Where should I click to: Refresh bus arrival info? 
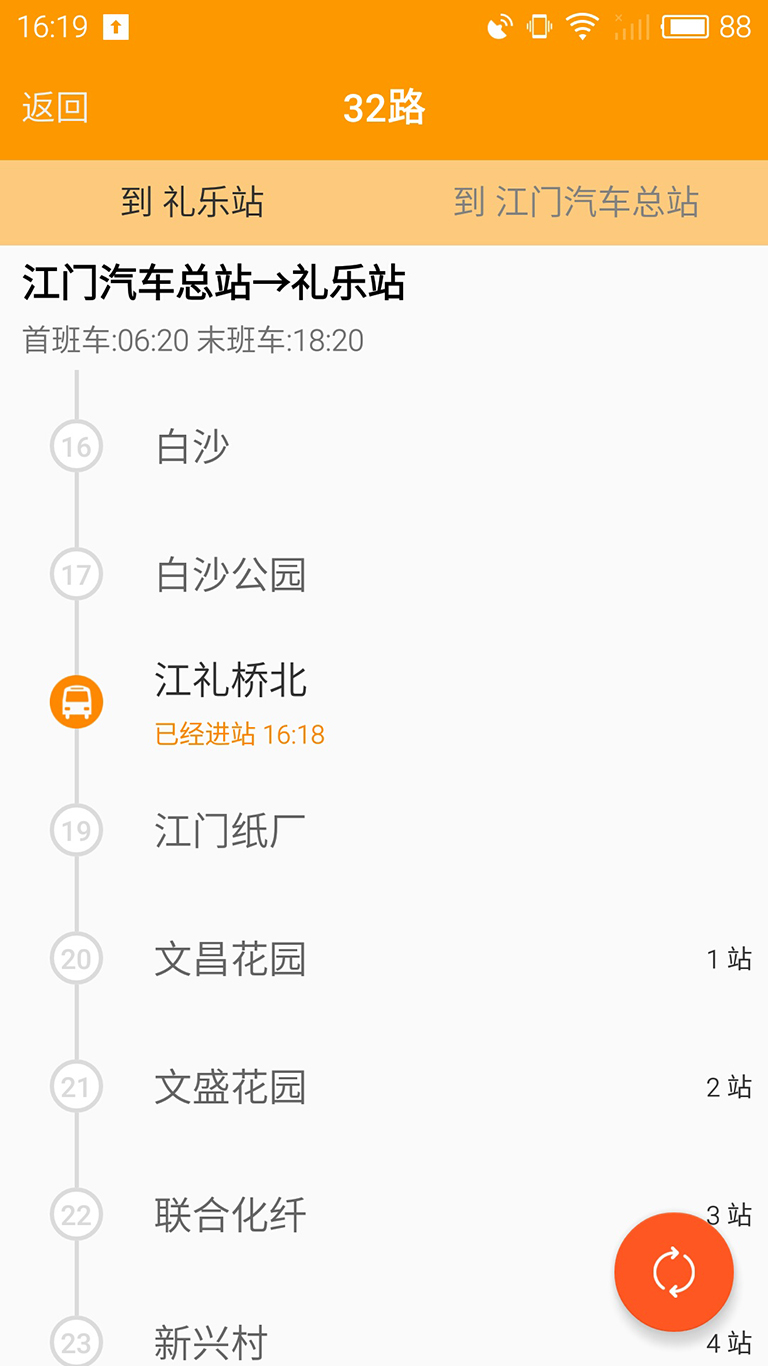673,1271
